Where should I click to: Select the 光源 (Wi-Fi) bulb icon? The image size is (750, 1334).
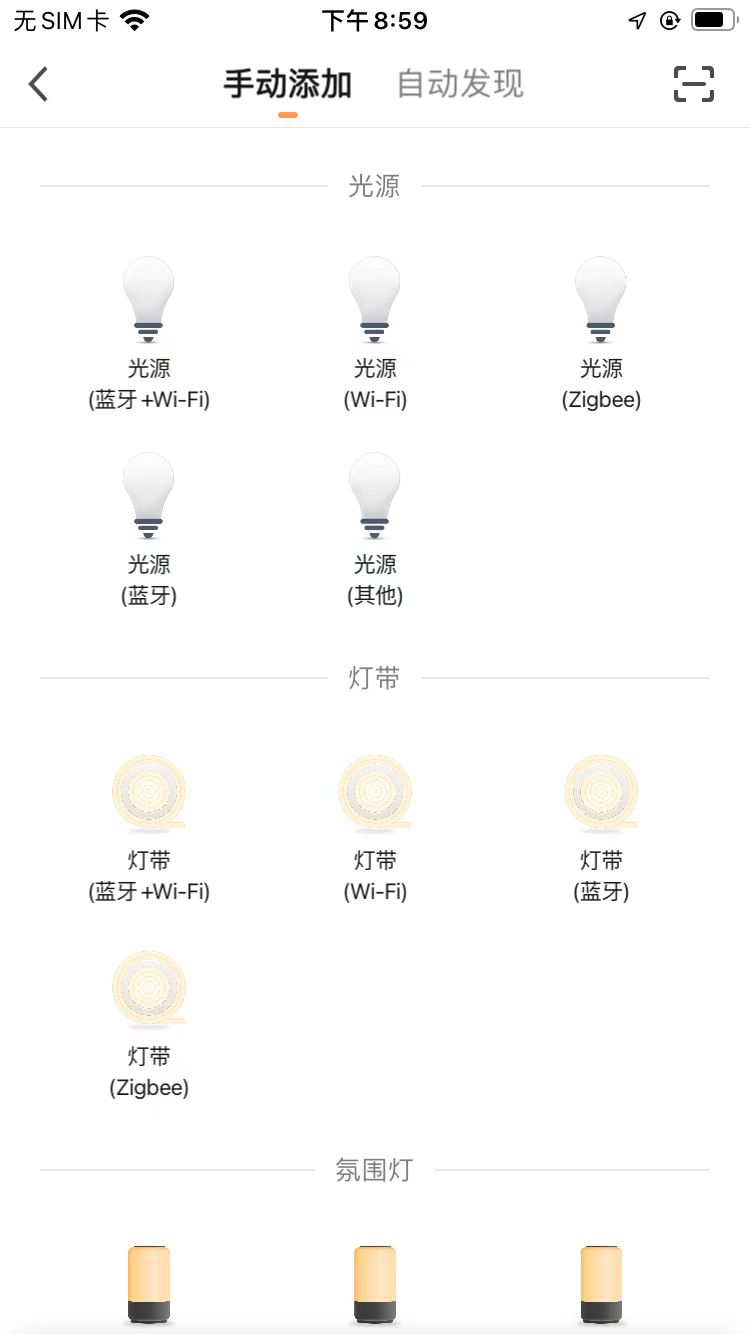[x=374, y=300]
